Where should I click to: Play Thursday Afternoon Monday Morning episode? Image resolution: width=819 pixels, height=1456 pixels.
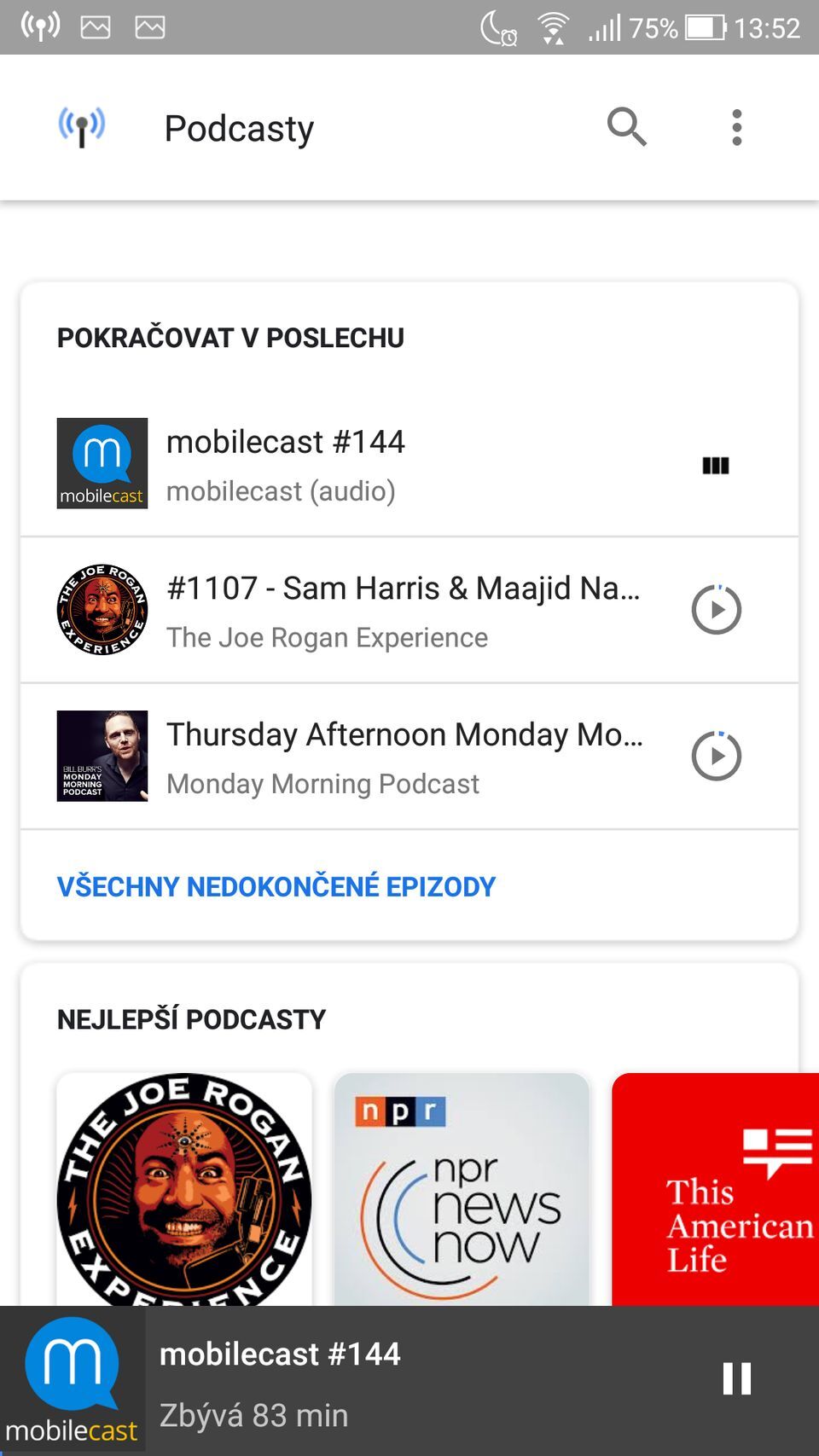click(716, 756)
